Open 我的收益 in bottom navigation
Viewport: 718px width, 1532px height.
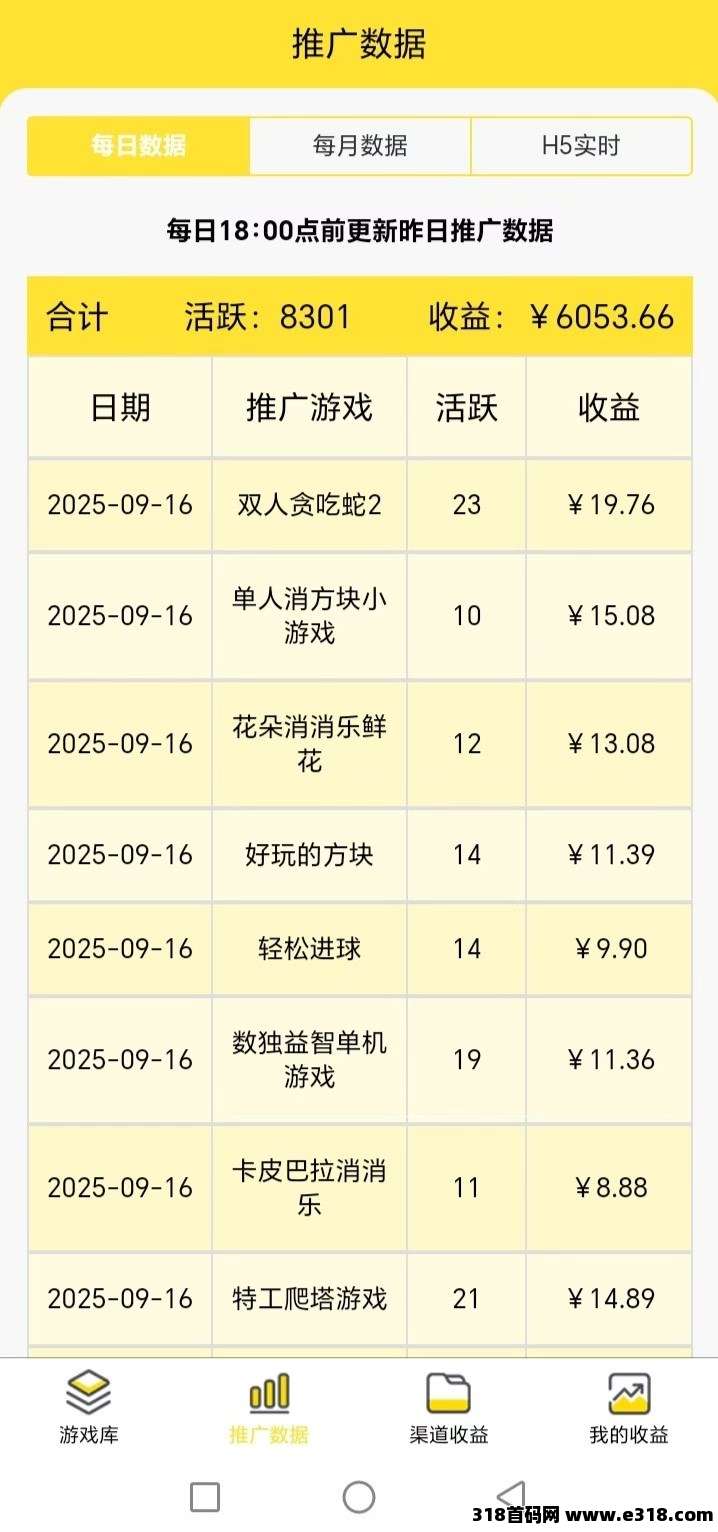(629, 1408)
